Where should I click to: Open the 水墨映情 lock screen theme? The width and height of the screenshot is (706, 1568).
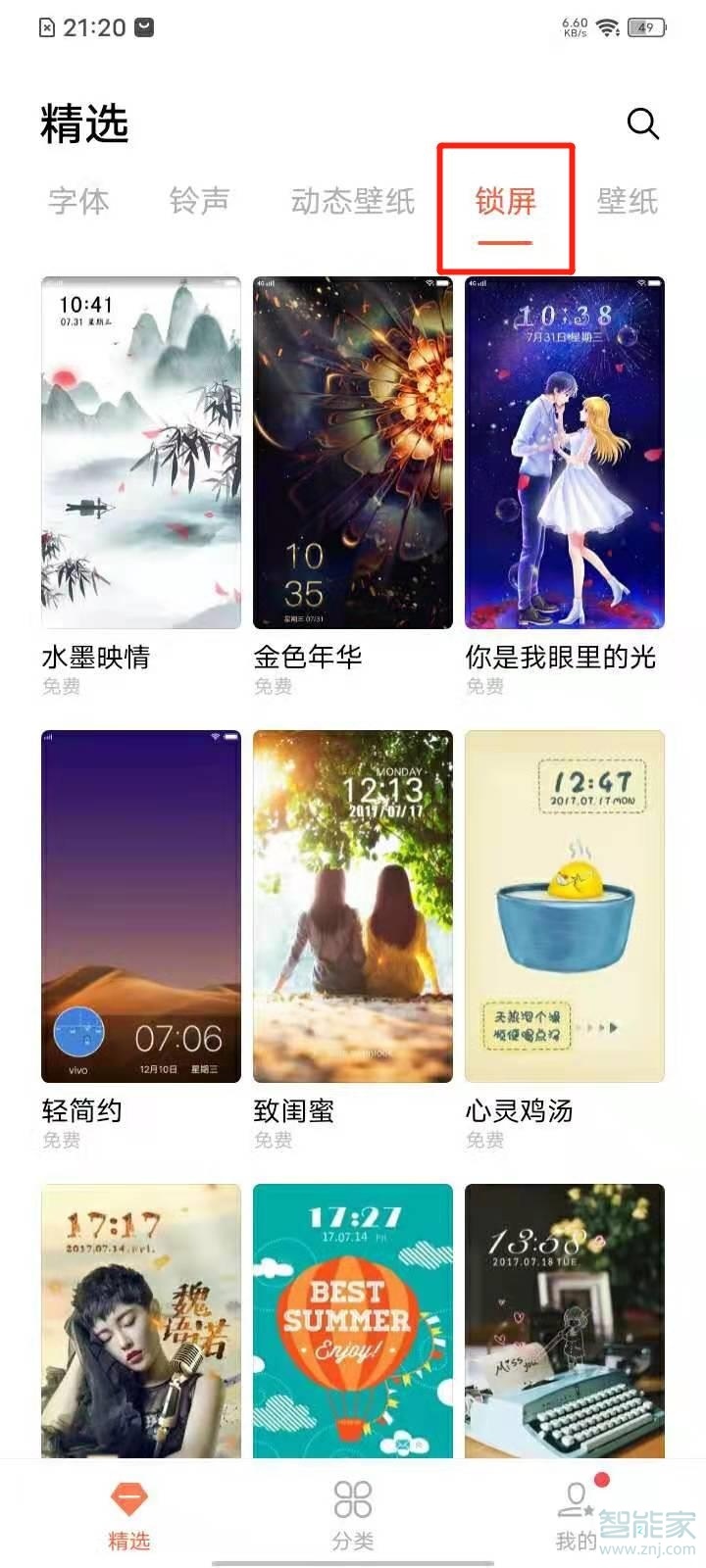[141, 453]
